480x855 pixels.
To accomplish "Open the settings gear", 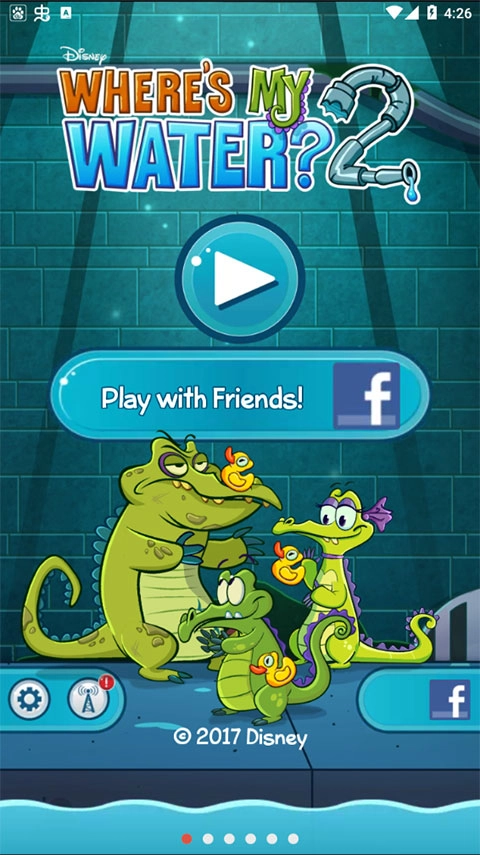I will tap(29, 699).
